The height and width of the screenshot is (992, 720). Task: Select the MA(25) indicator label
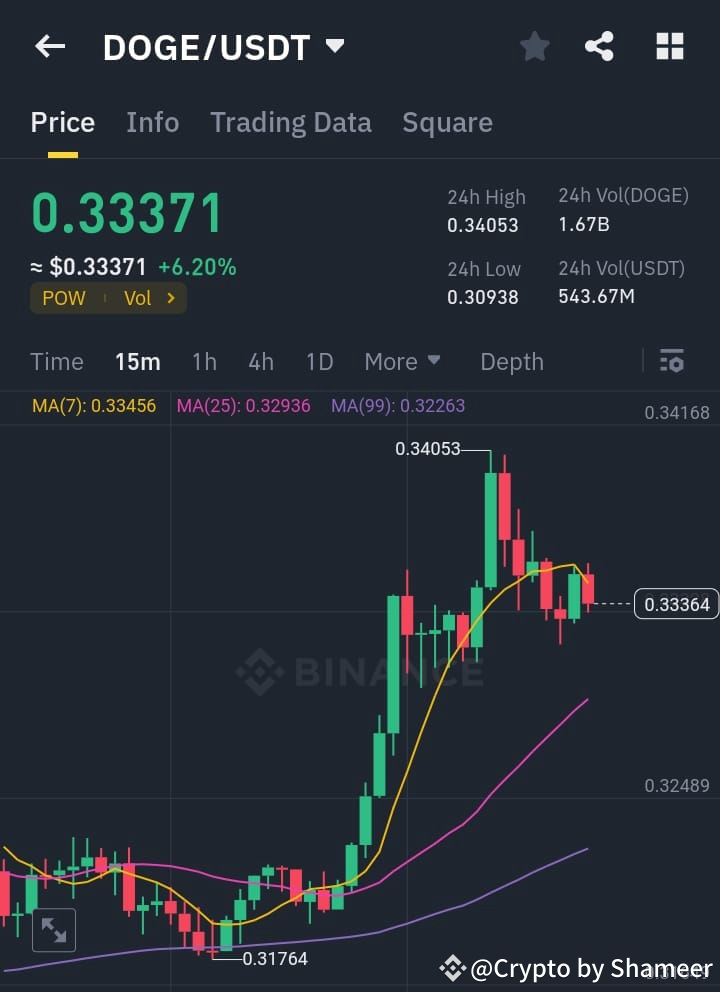coord(243,405)
